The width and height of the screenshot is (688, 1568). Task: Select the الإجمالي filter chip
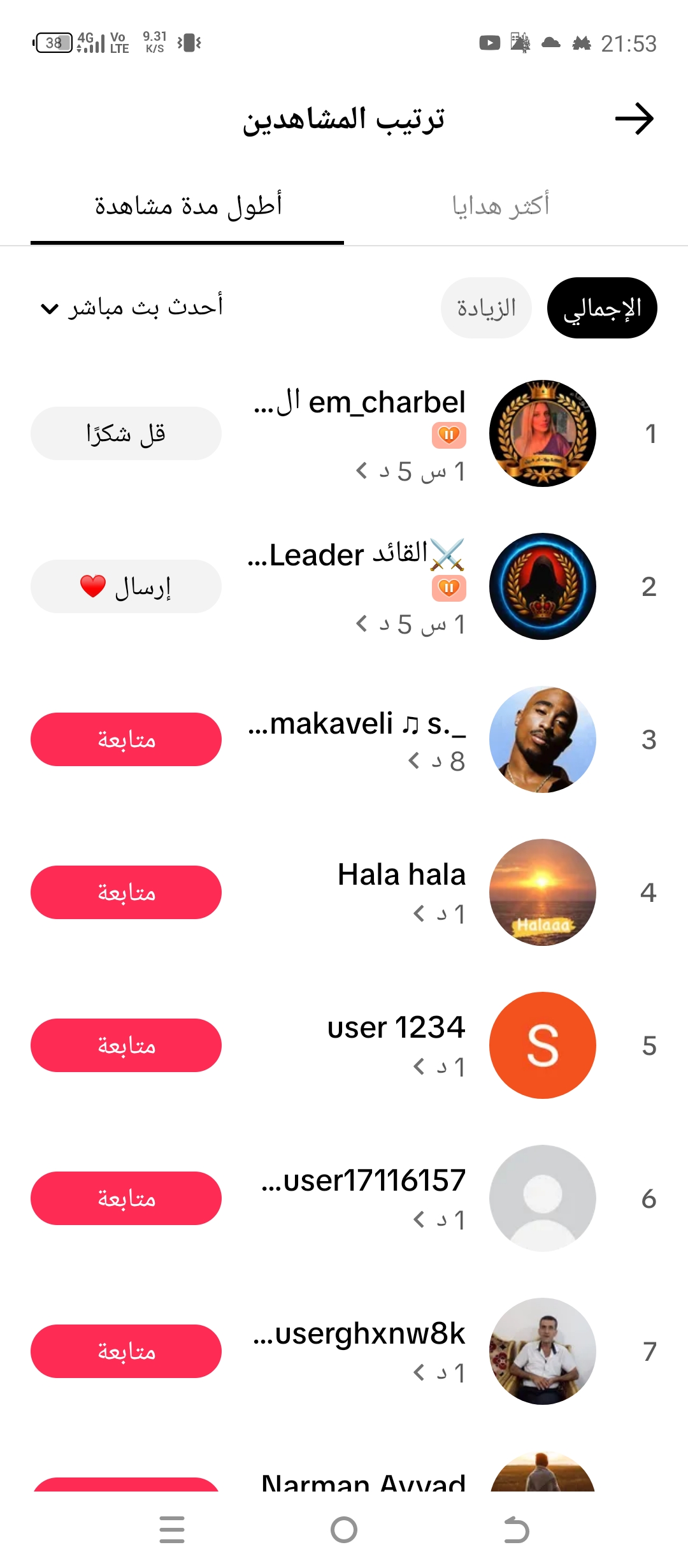coord(602,308)
